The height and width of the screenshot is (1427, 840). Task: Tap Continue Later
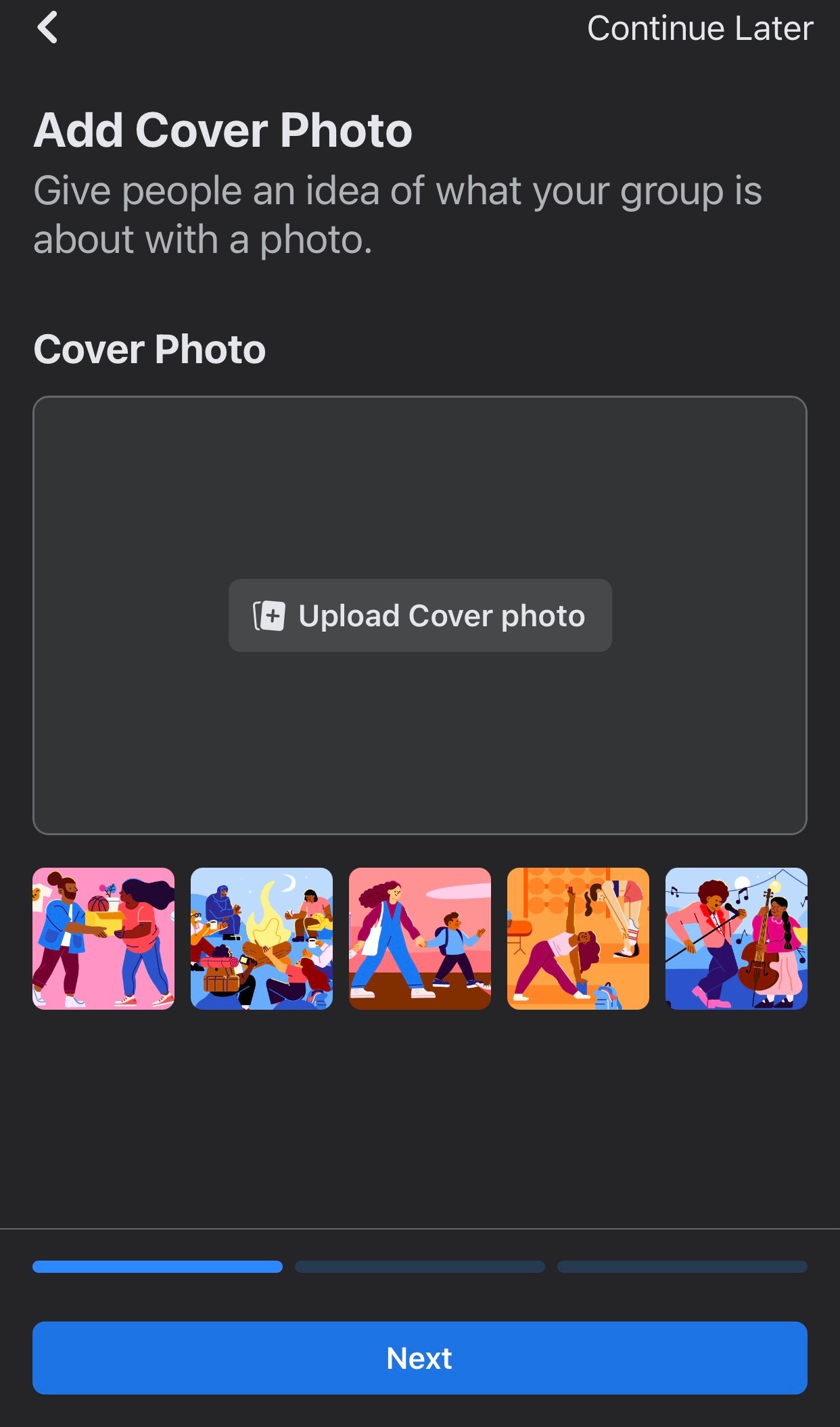coord(699,28)
